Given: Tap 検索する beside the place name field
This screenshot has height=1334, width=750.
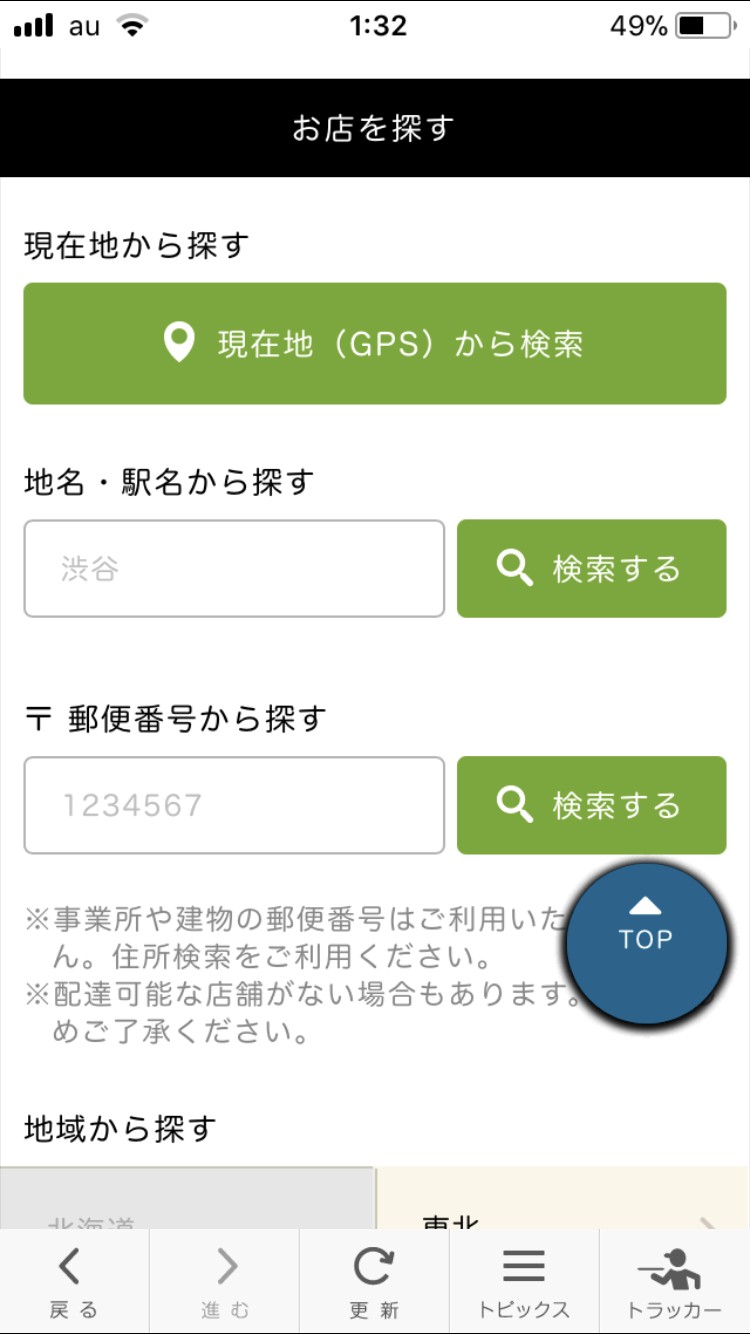Looking at the screenshot, I should pyautogui.click(x=591, y=568).
